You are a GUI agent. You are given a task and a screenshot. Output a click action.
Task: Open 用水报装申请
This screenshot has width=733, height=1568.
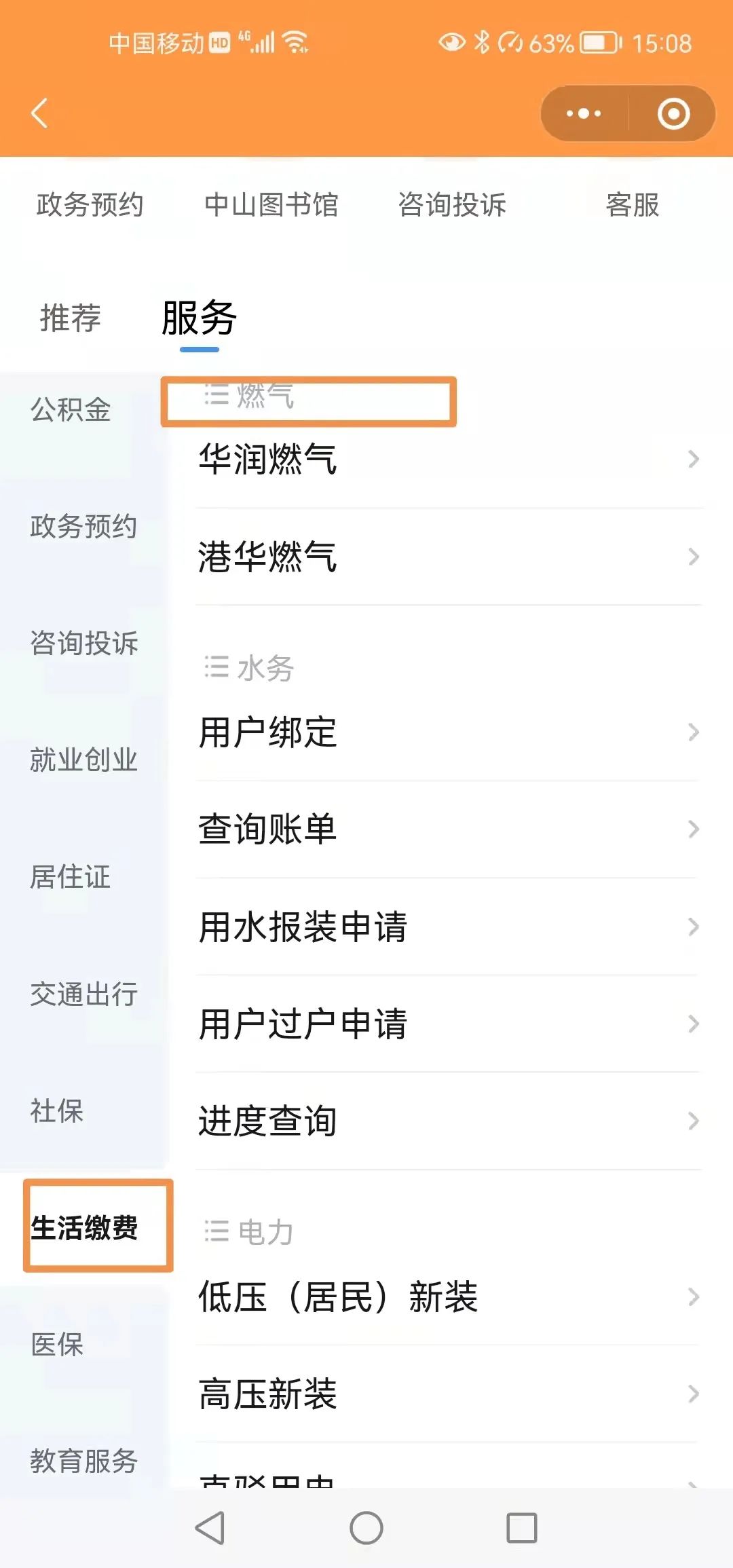click(x=448, y=927)
